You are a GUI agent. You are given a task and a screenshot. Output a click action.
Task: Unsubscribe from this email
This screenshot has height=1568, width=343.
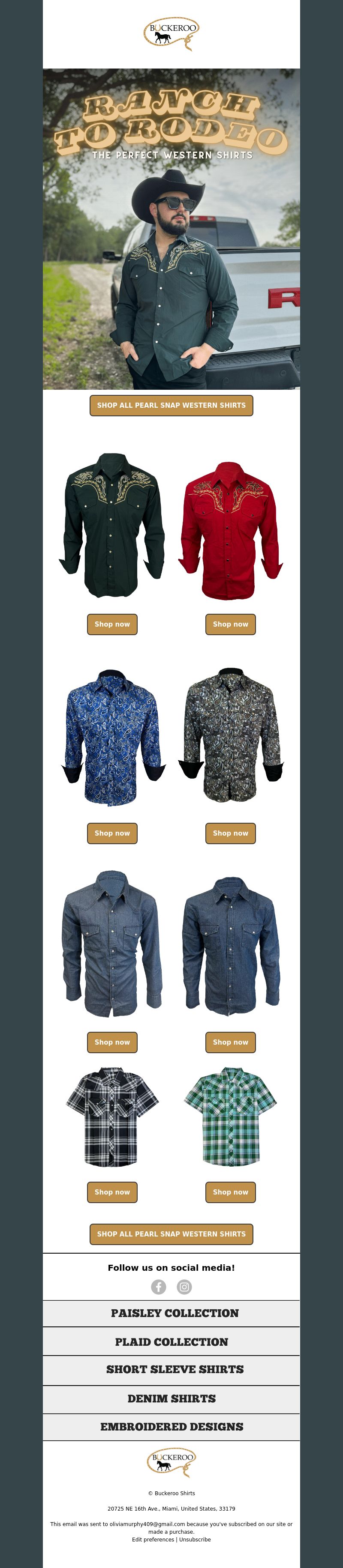coord(195,1539)
